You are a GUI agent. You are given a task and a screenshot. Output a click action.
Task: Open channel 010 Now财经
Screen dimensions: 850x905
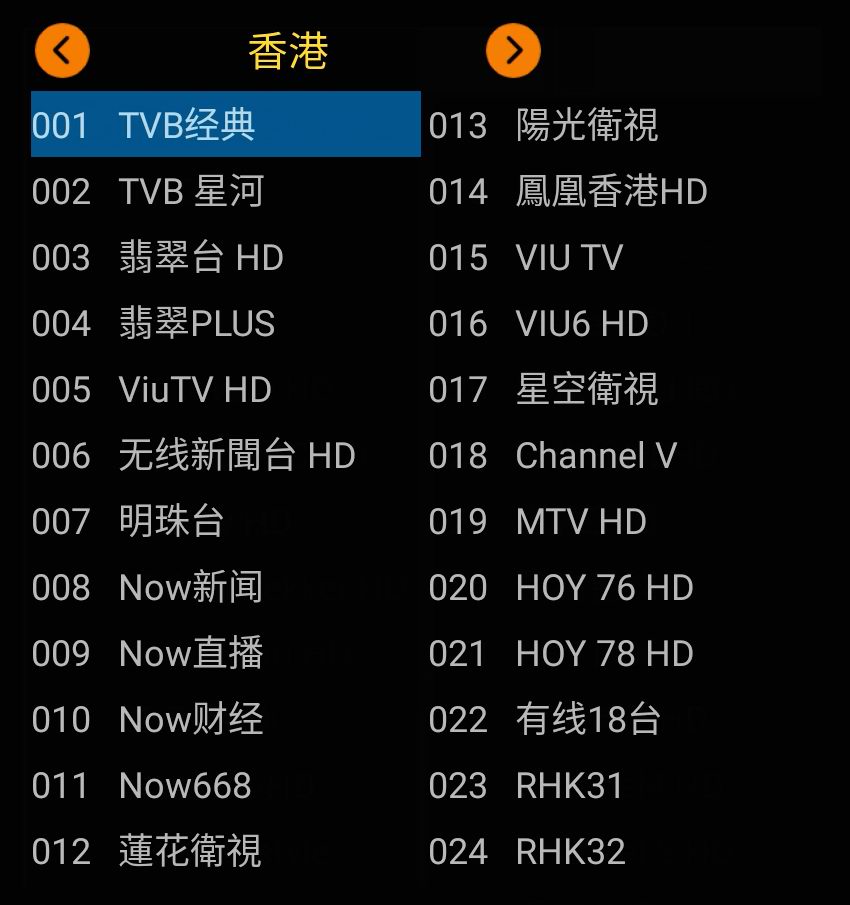click(x=190, y=720)
